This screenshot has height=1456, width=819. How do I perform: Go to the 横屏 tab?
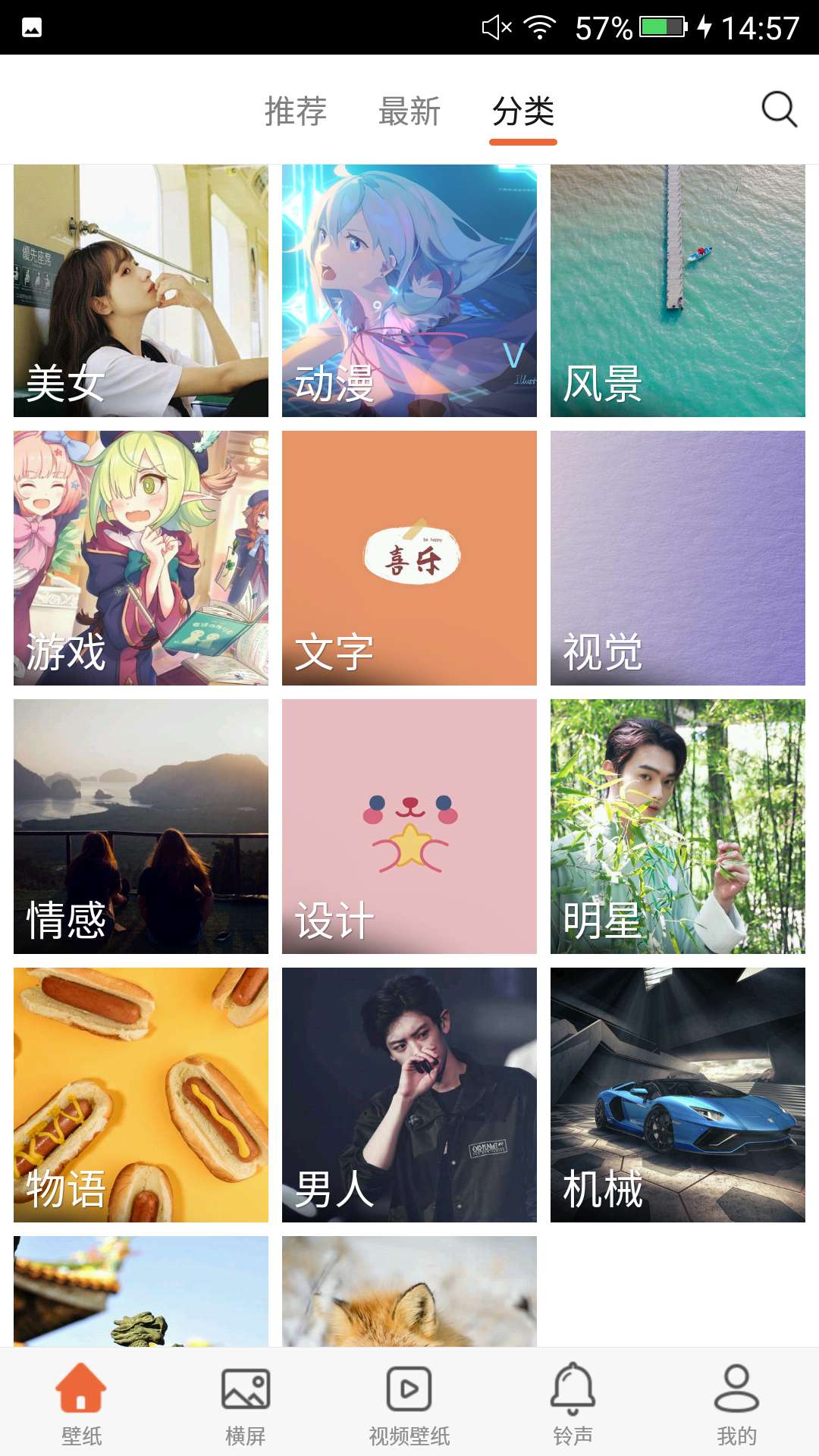click(246, 1403)
